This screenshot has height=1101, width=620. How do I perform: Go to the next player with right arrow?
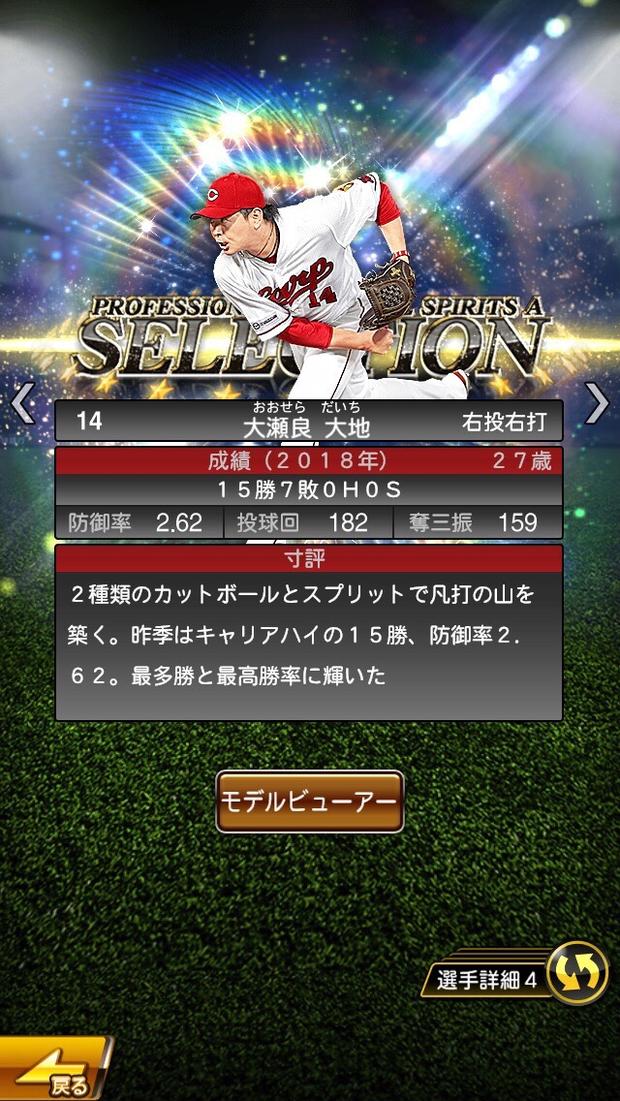(x=597, y=403)
